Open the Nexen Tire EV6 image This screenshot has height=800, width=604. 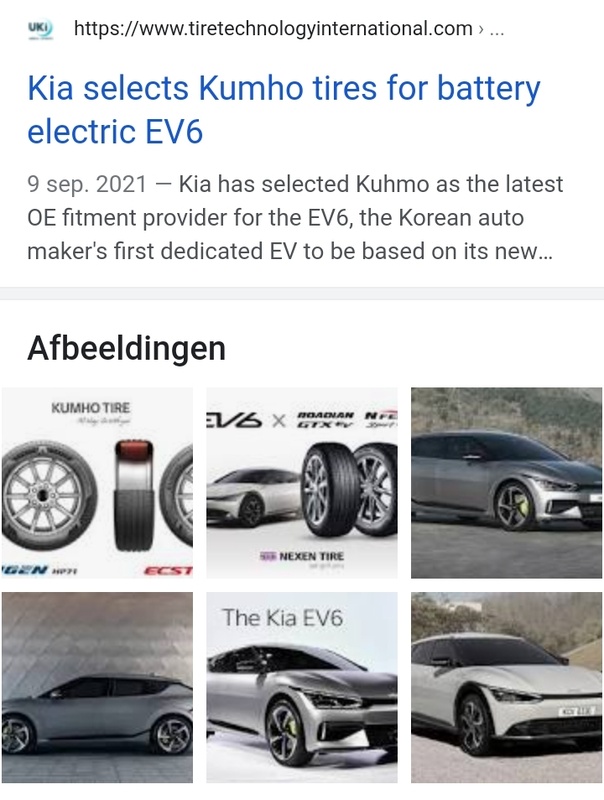click(301, 483)
